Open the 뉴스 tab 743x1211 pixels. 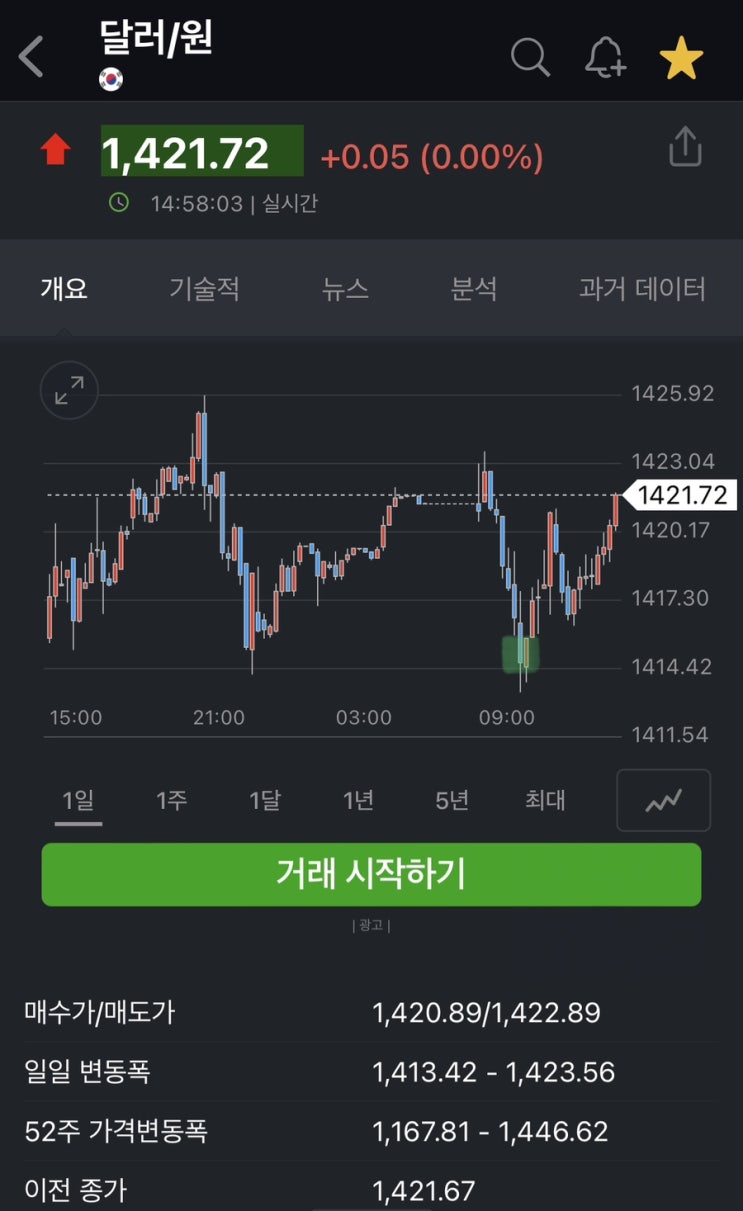[x=345, y=290]
